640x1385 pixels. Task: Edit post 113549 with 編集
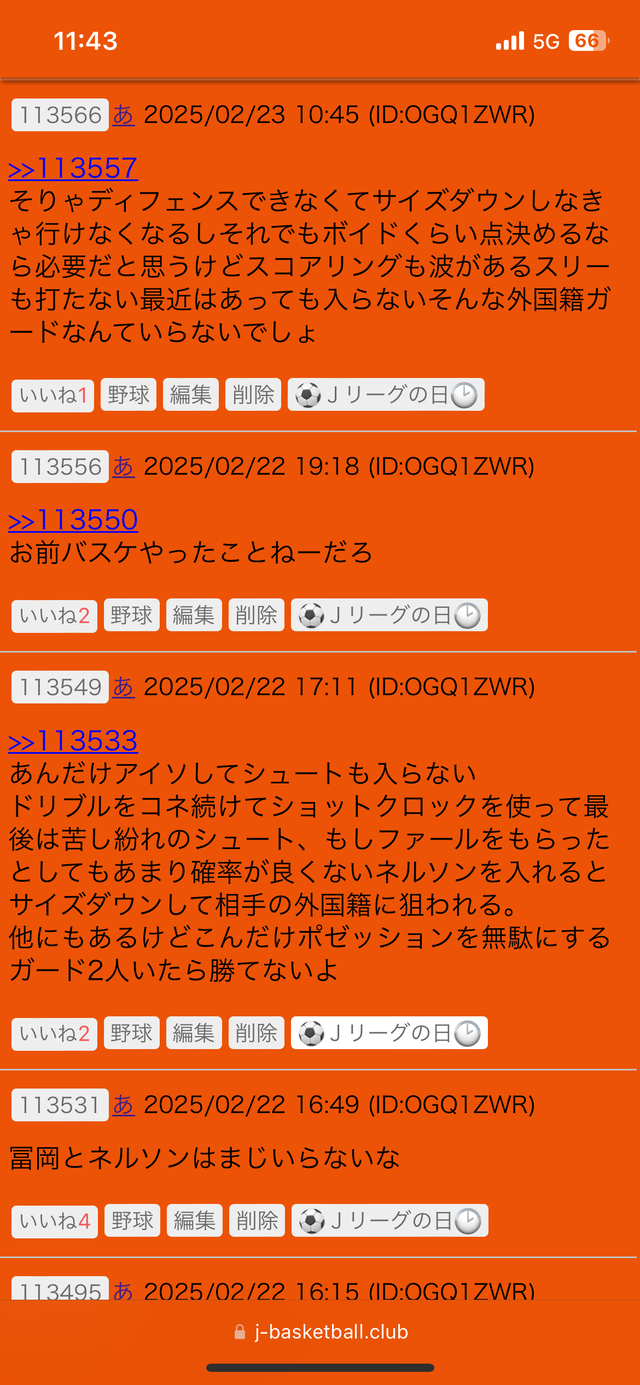coord(194,1033)
